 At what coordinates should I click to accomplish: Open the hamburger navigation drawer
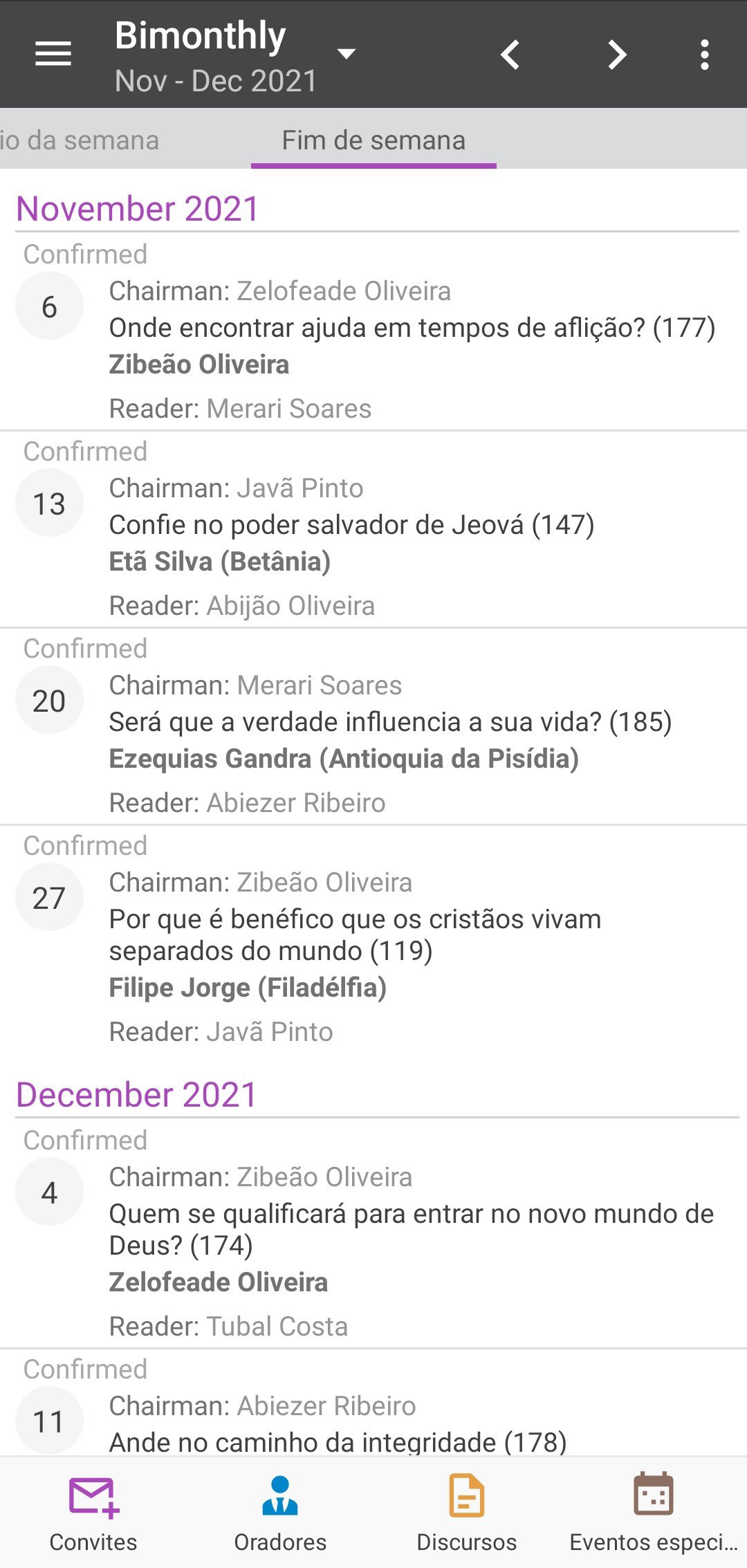click(53, 54)
